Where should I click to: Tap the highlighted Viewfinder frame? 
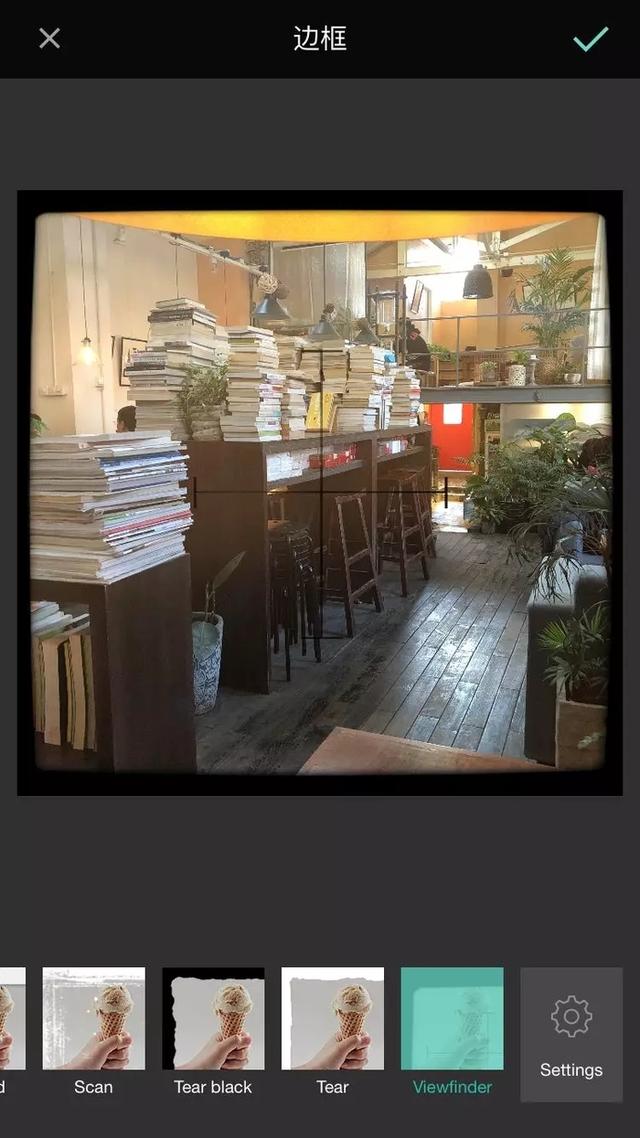tap(452, 1031)
